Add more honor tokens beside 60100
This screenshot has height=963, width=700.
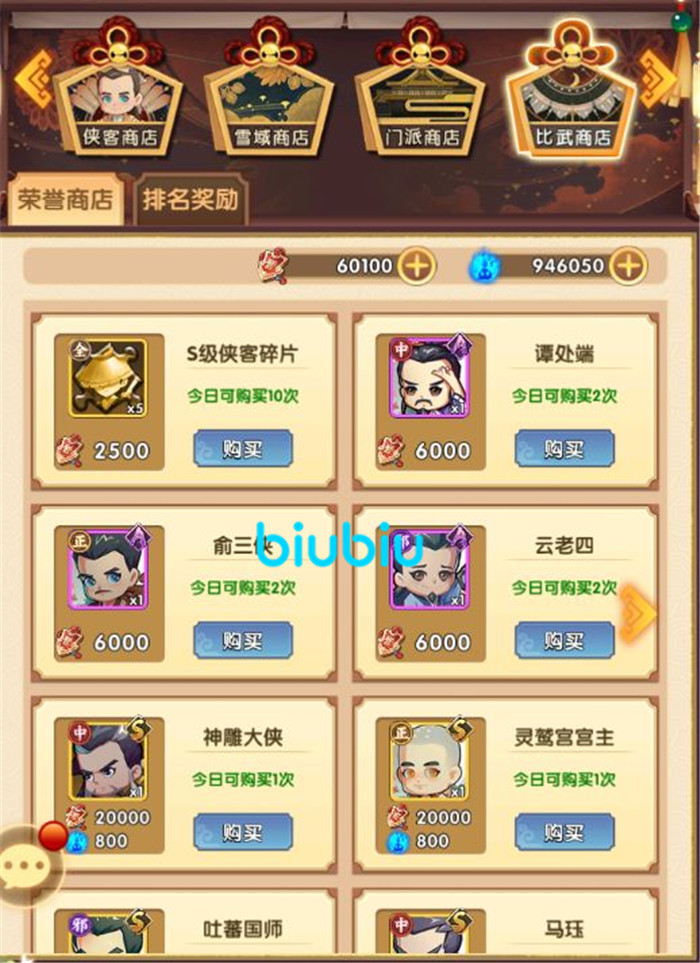(x=416, y=266)
